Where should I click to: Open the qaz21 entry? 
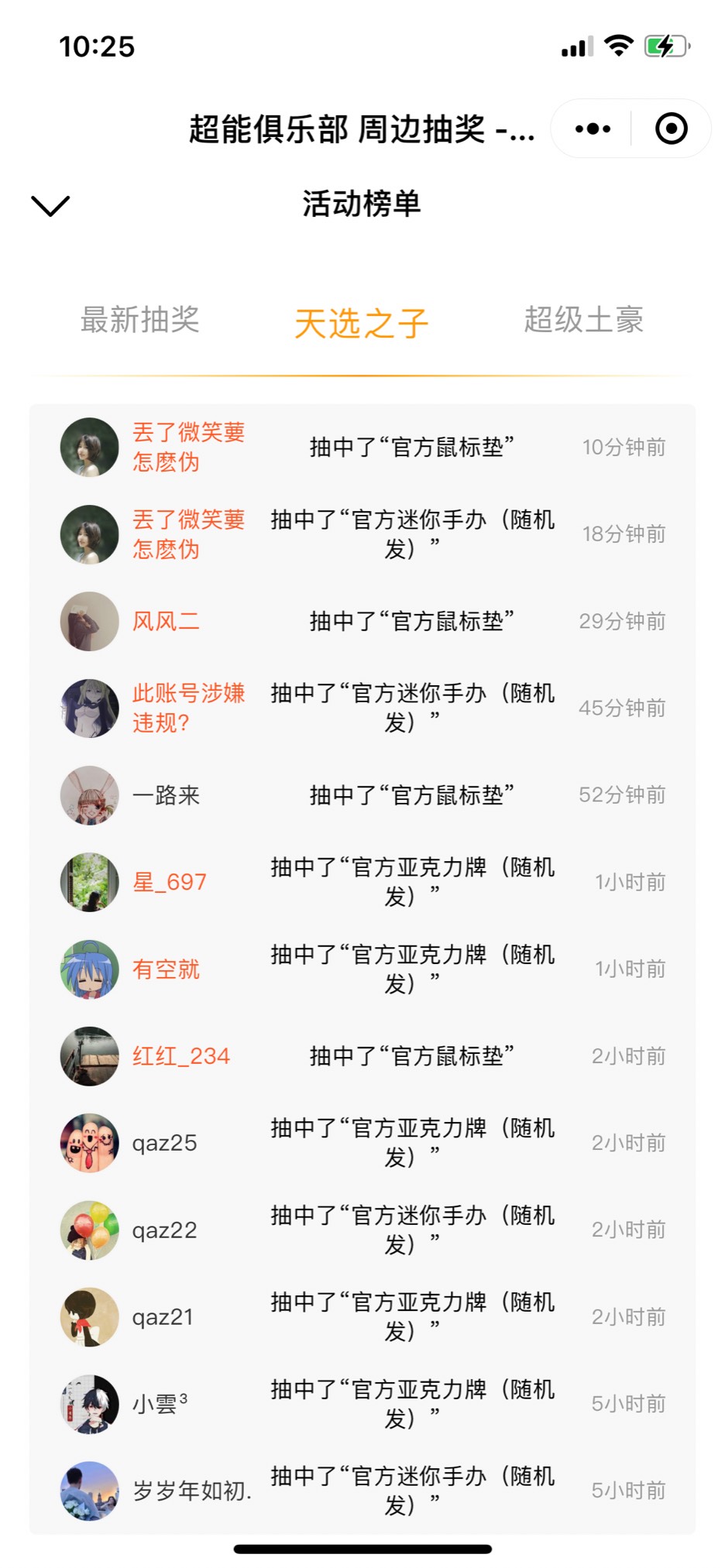click(362, 1317)
